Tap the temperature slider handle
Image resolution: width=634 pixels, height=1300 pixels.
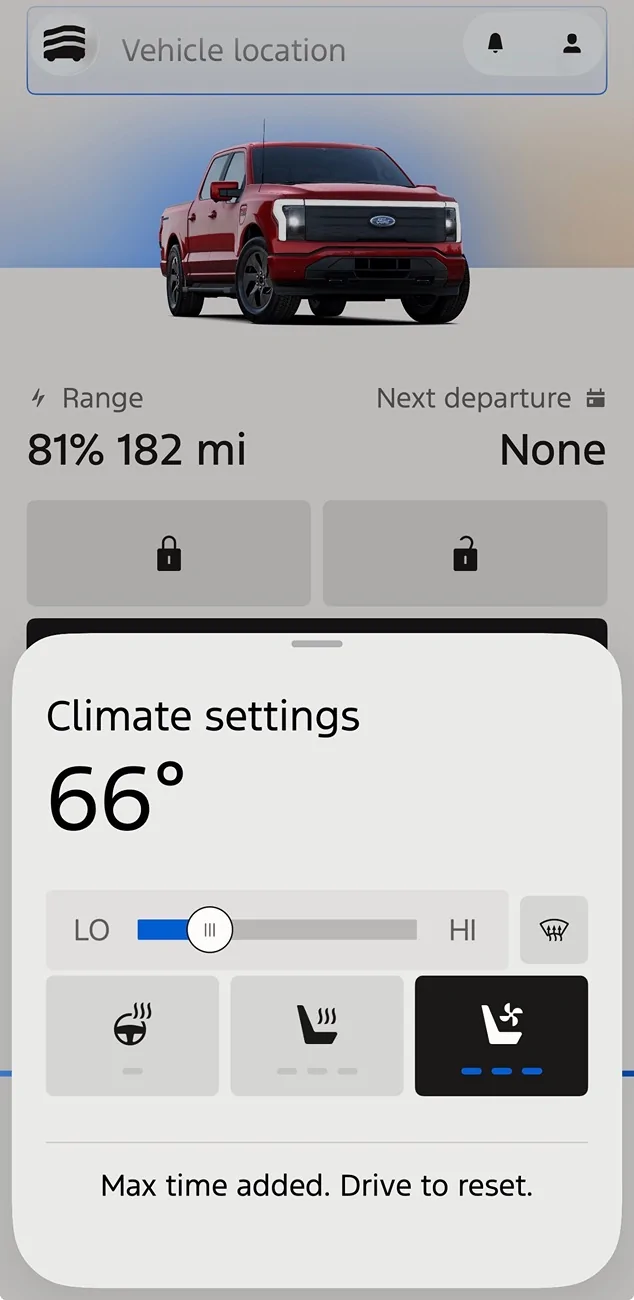tap(210, 930)
